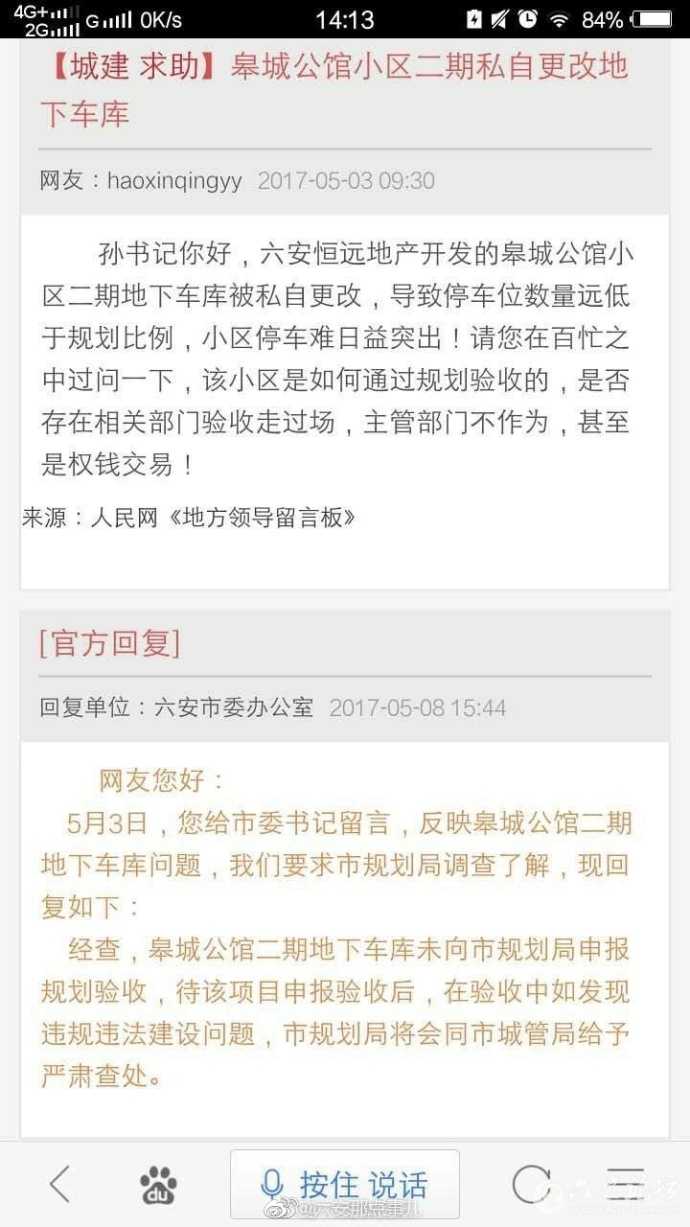
Task: Go back to the previous page
Action: pos(60,1184)
